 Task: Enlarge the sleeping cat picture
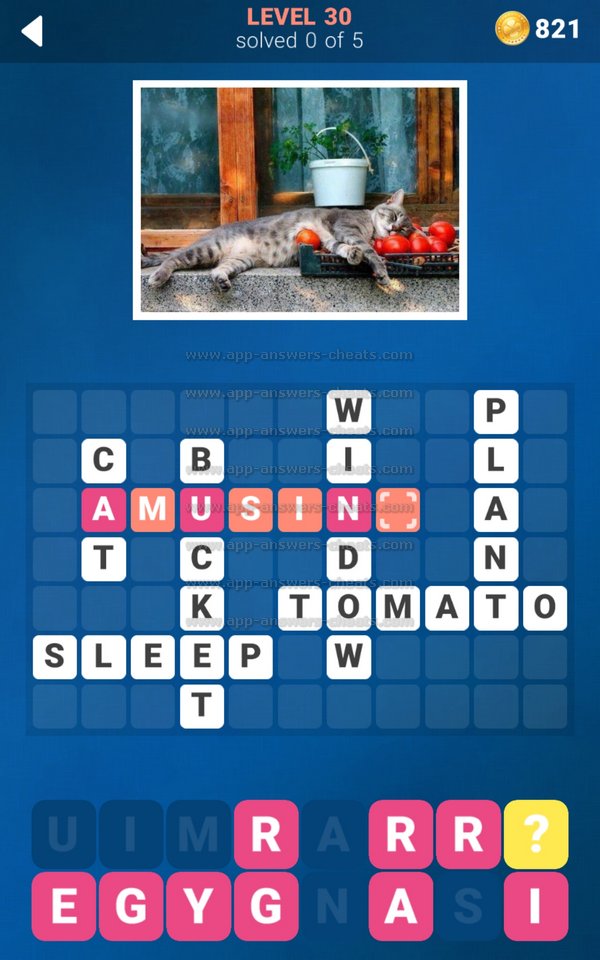299,200
